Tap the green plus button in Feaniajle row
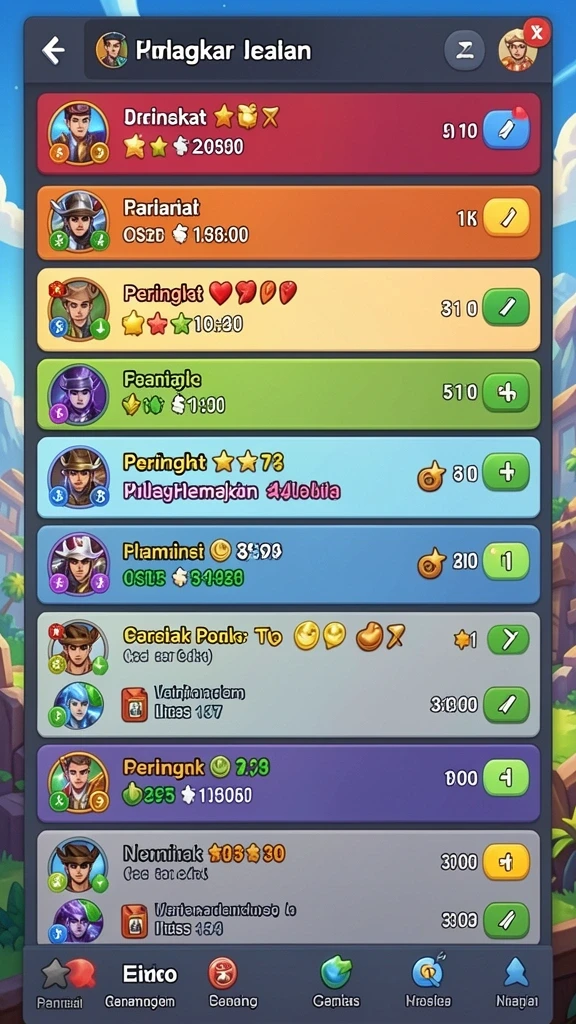The height and width of the screenshot is (1024, 576). point(506,392)
